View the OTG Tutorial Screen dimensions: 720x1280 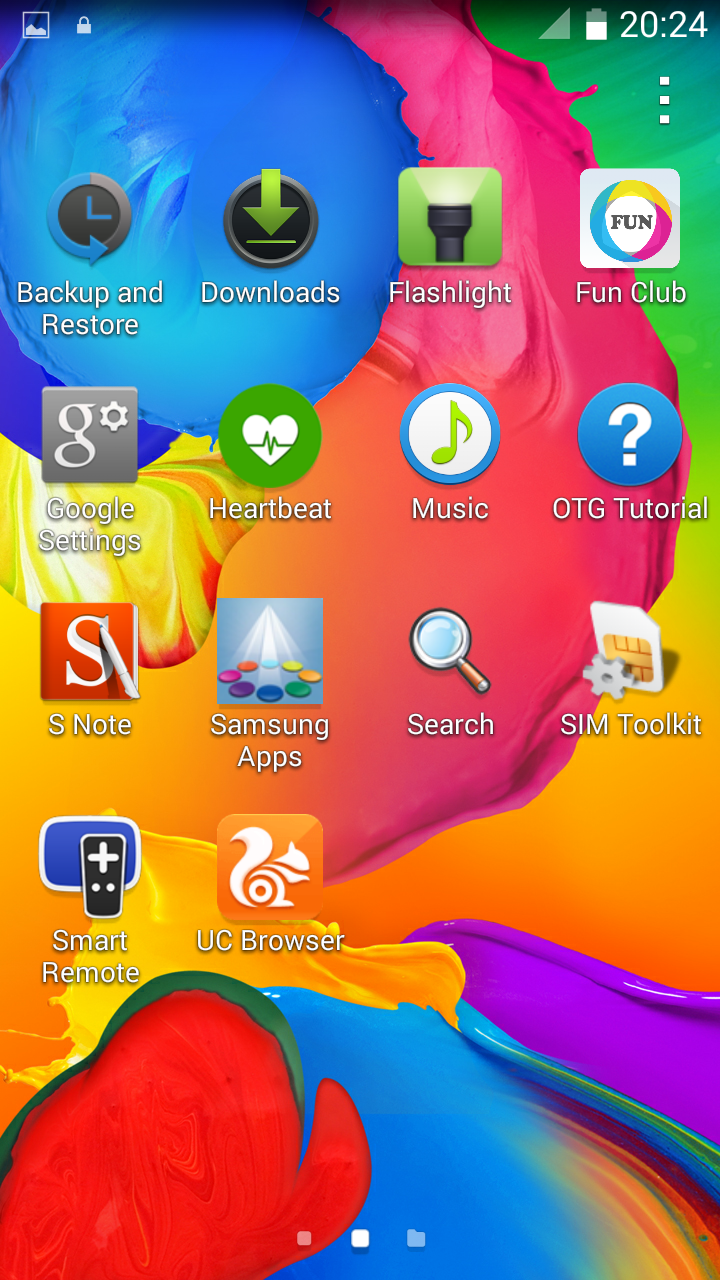point(630,434)
